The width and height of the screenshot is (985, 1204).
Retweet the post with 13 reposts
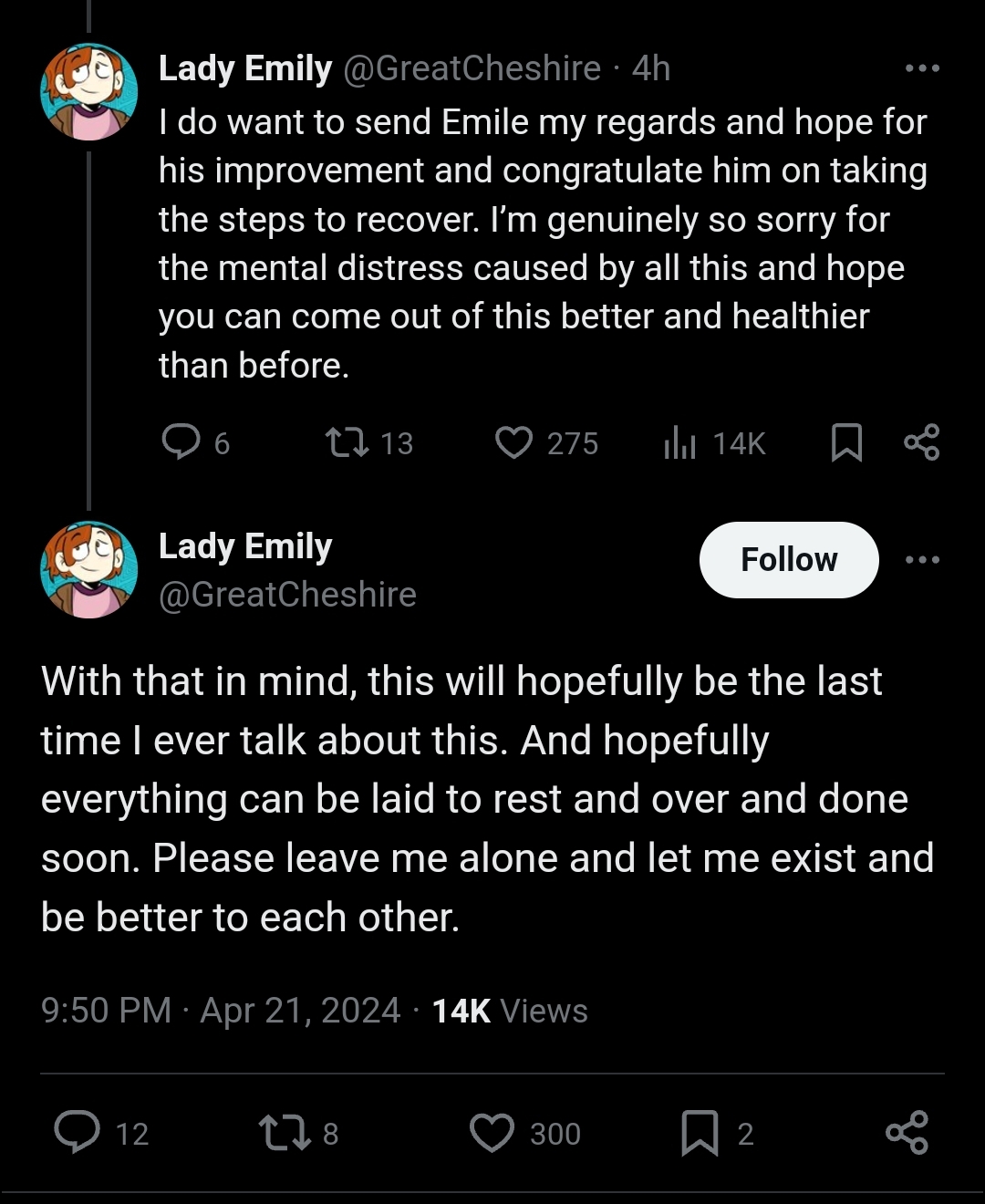tap(347, 442)
